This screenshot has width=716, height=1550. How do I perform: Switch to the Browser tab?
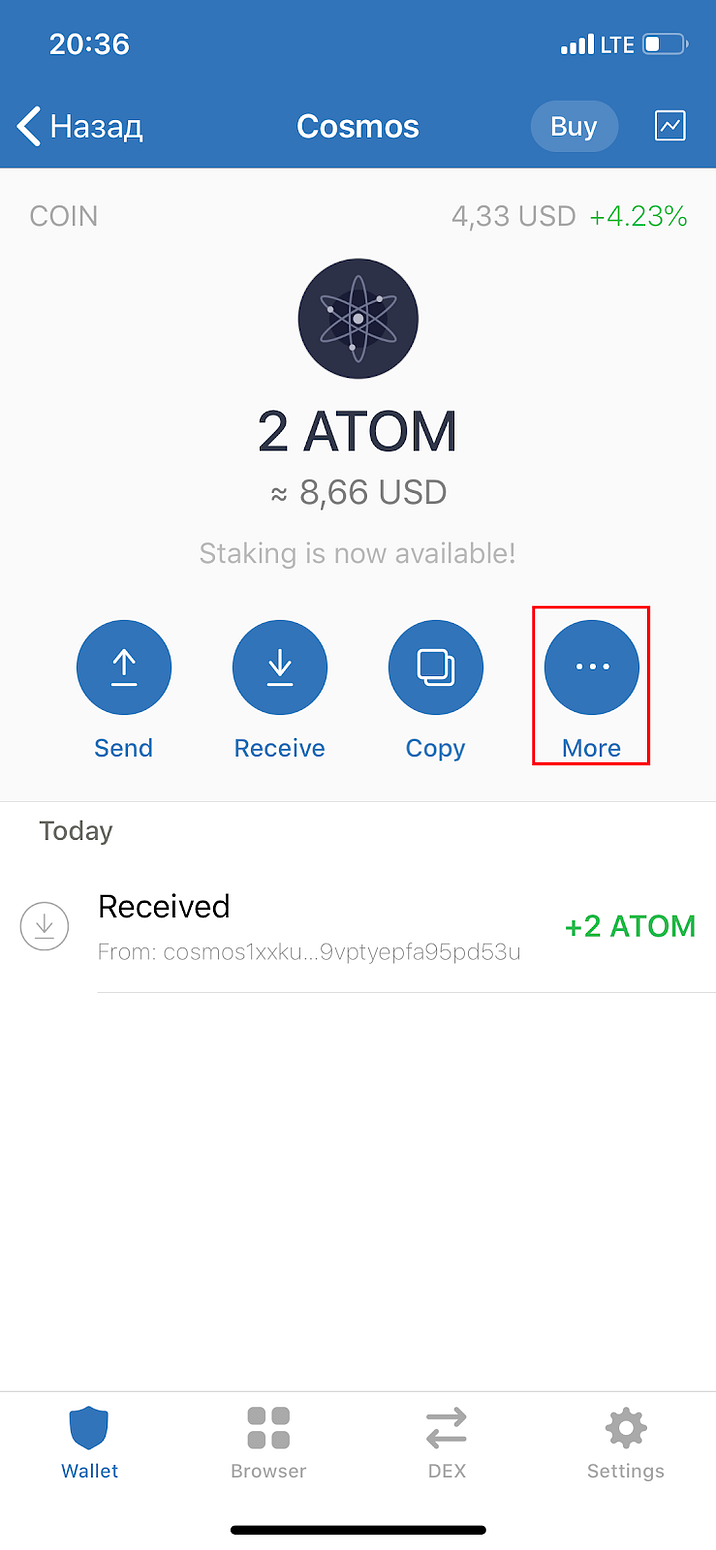point(268,1442)
